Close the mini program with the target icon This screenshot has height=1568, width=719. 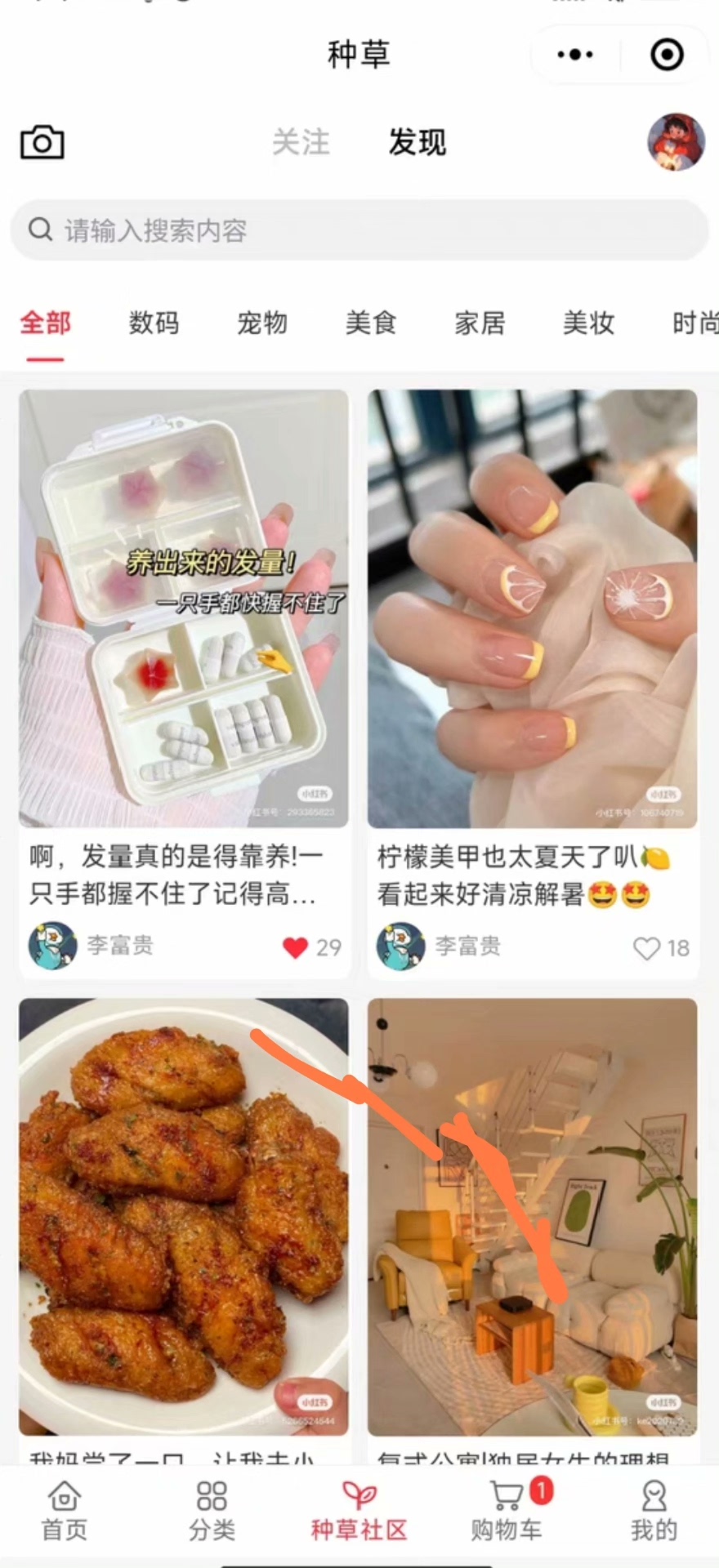[667, 55]
